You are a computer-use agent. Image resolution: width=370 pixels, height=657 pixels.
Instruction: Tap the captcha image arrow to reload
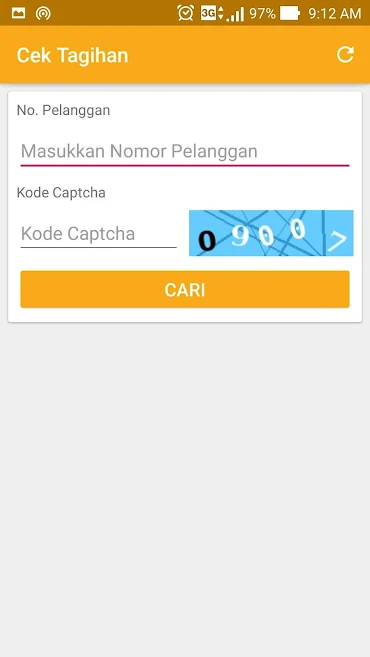click(338, 241)
